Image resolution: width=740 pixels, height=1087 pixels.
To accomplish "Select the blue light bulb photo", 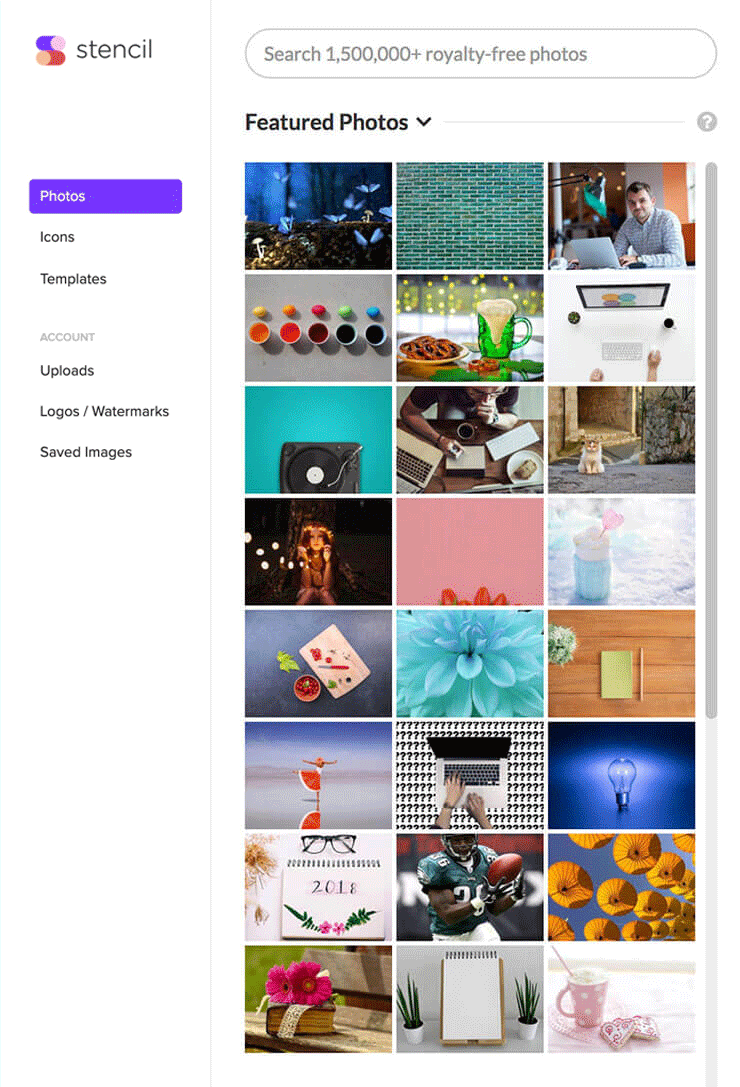I will (x=621, y=775).
